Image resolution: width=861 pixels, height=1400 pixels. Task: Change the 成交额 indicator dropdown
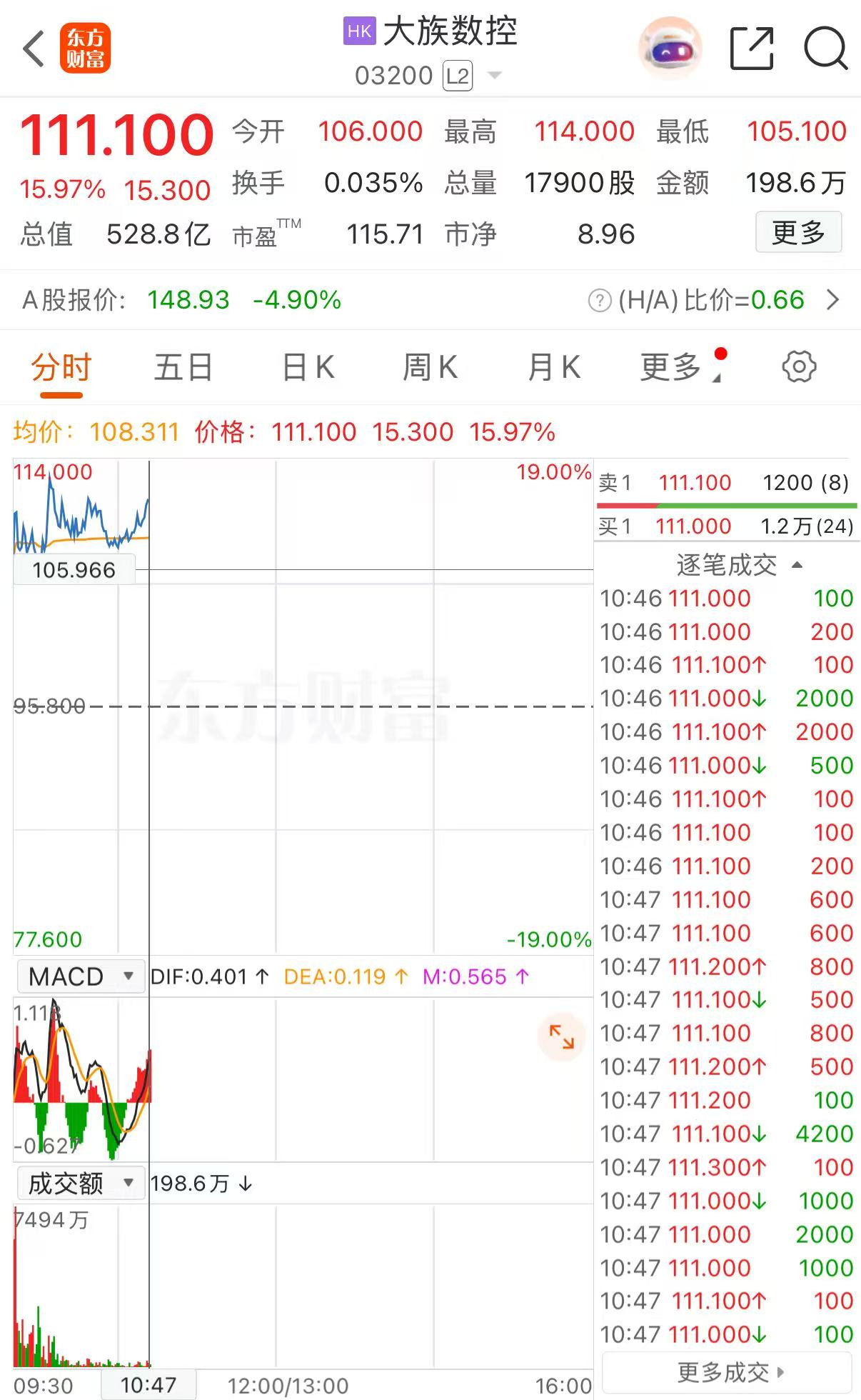click(x=80, y=1184)
